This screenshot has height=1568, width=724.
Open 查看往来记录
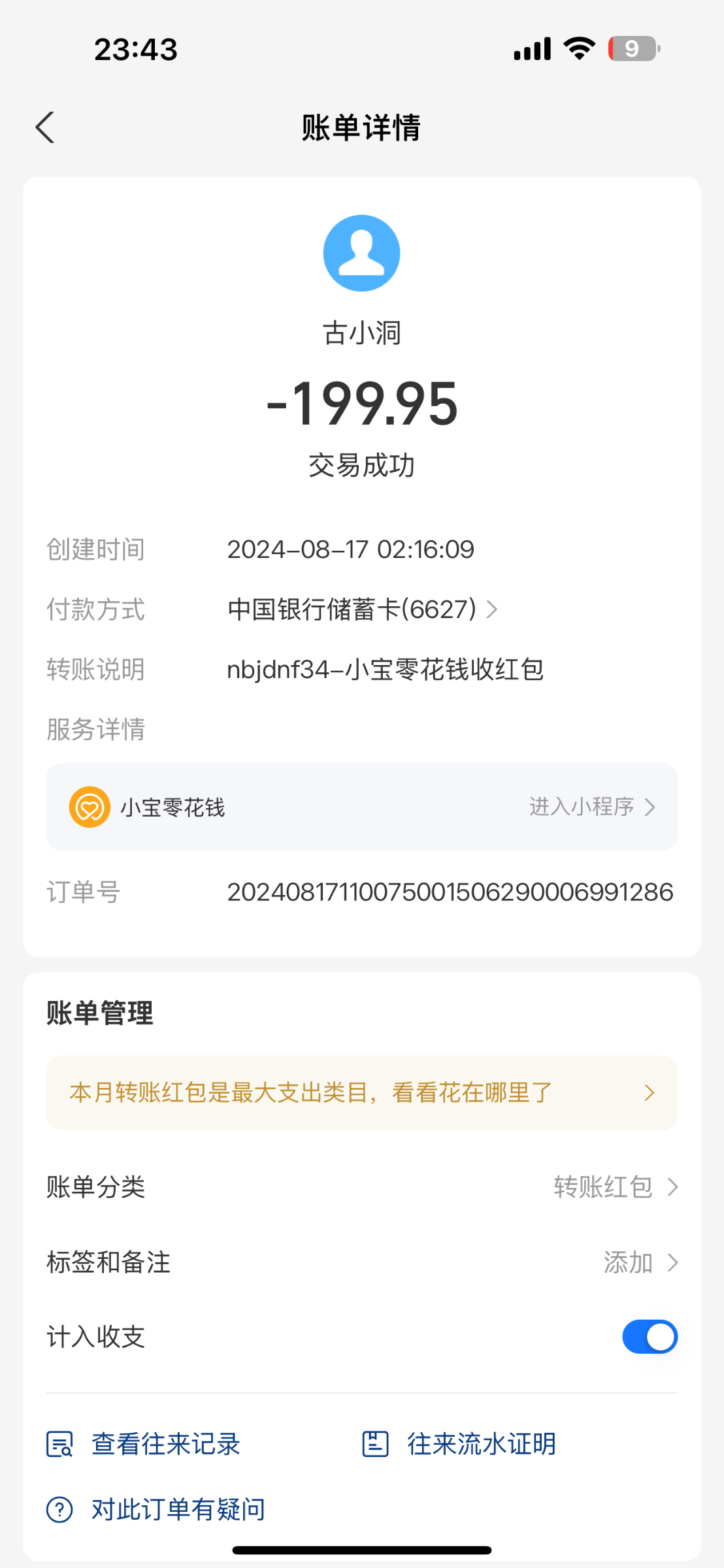pos(144,1444)
